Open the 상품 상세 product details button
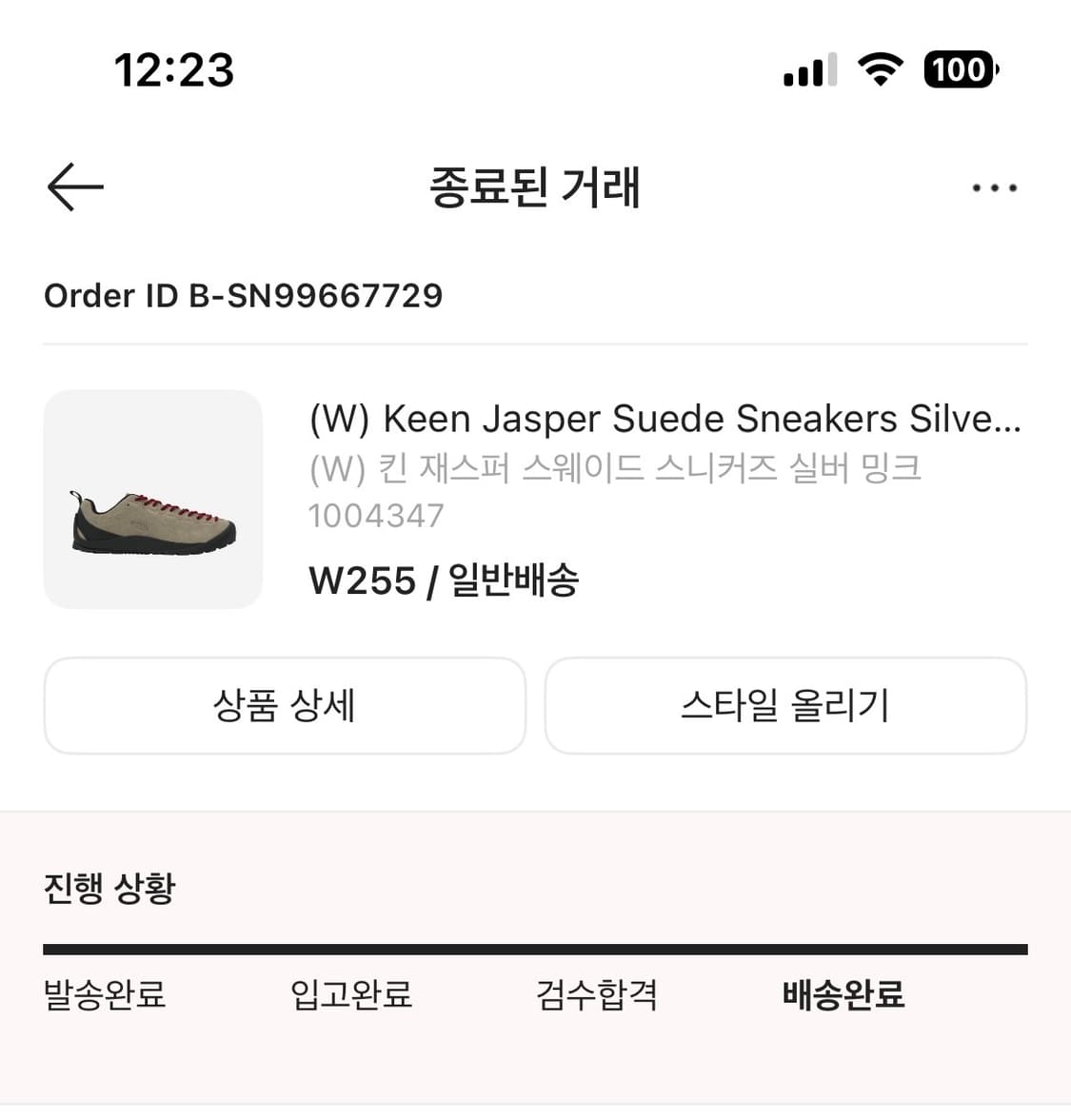Screen dimensions: 1071x1120 coord(284,705)
